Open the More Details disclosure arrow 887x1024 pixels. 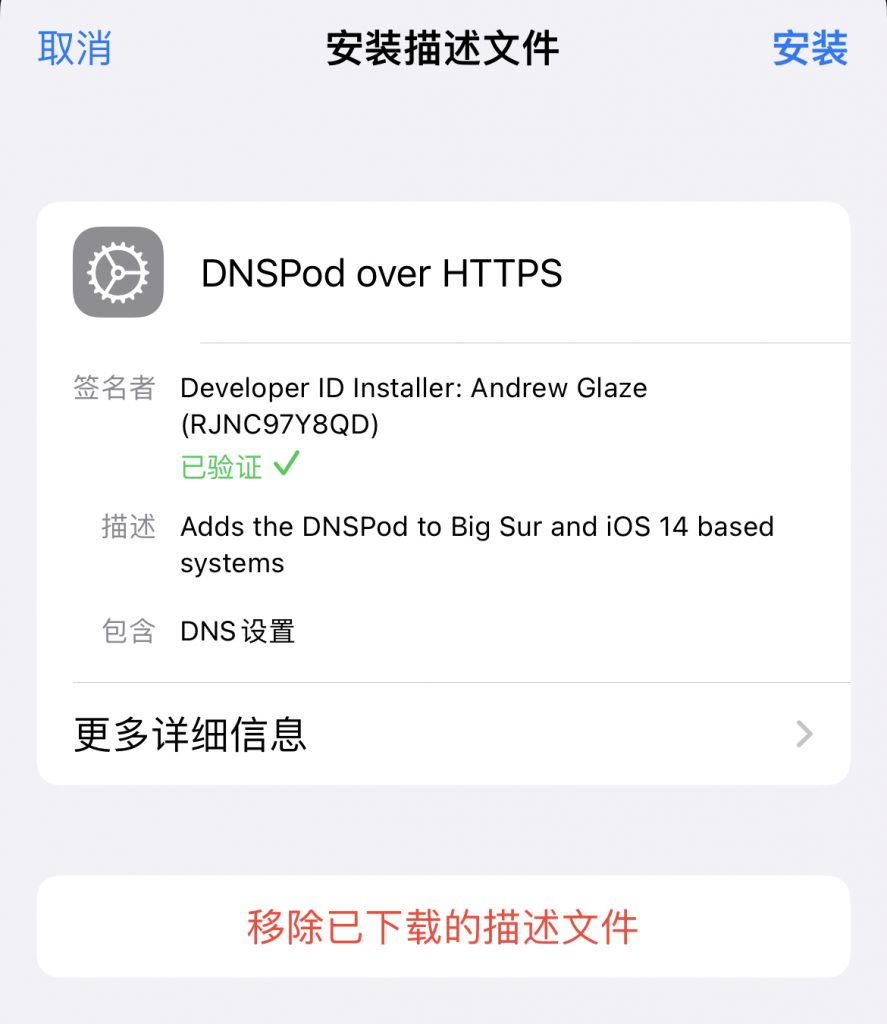803,735
